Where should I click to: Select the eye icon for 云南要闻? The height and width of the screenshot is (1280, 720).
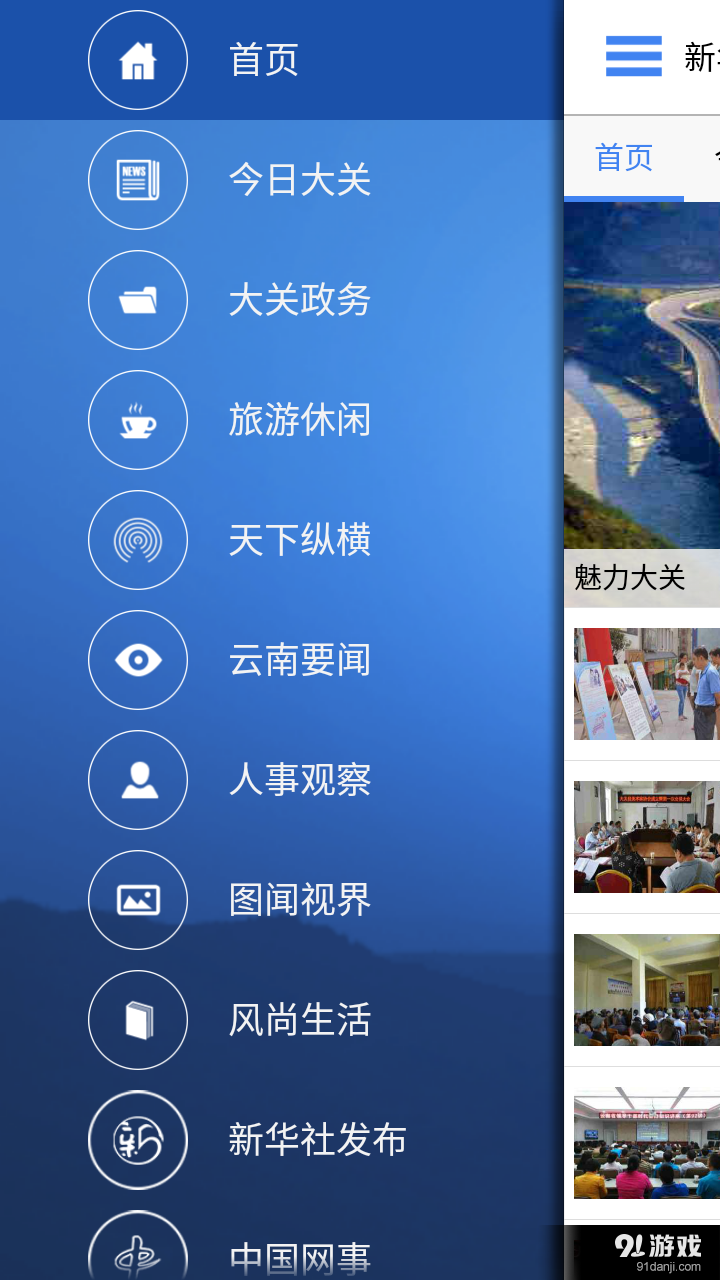tap(138, 660)
